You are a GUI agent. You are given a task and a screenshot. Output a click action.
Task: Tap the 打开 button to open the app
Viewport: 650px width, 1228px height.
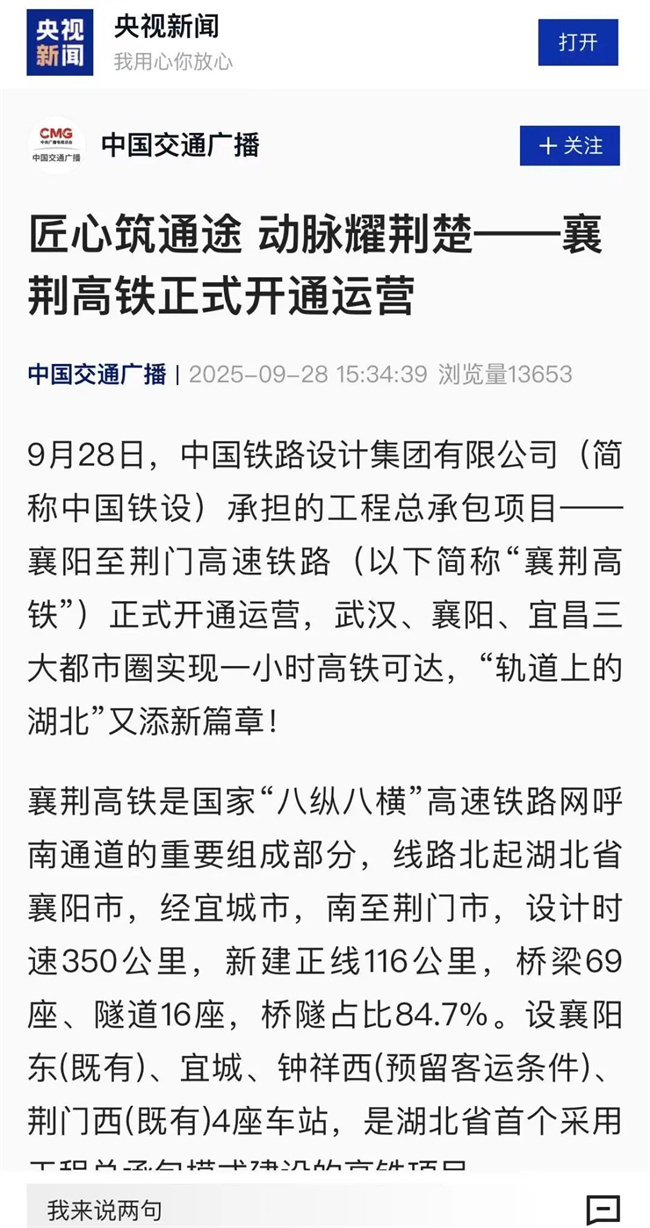coord(578,42)
